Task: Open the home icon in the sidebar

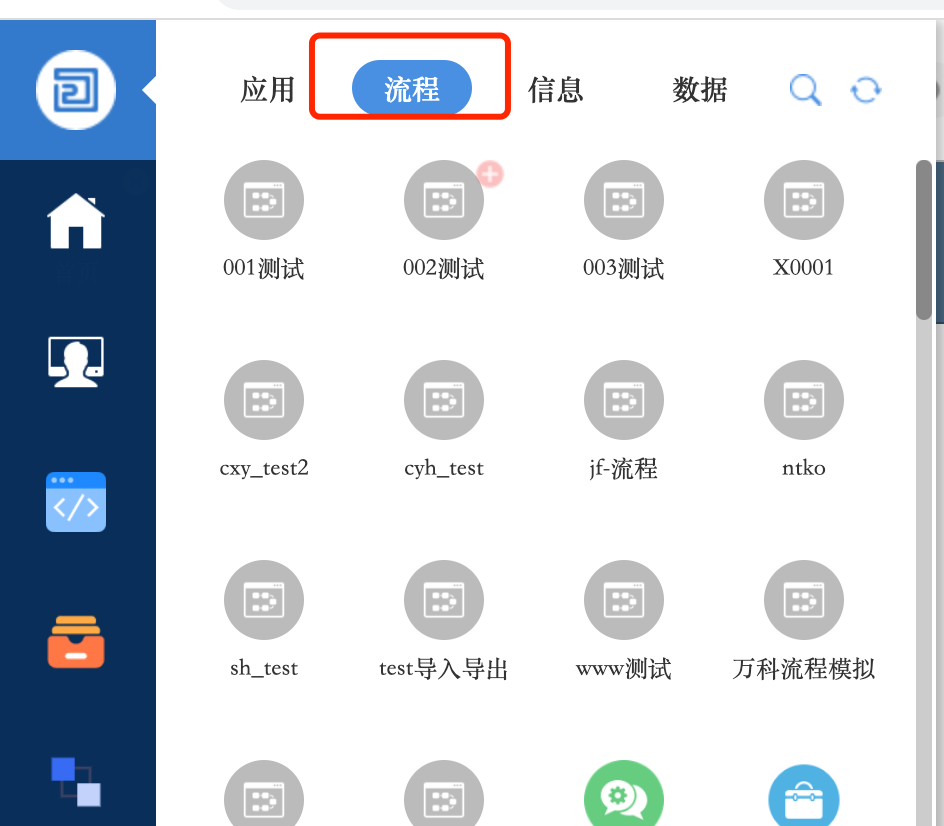Action: pyautogui.click(x=77, y=220)
